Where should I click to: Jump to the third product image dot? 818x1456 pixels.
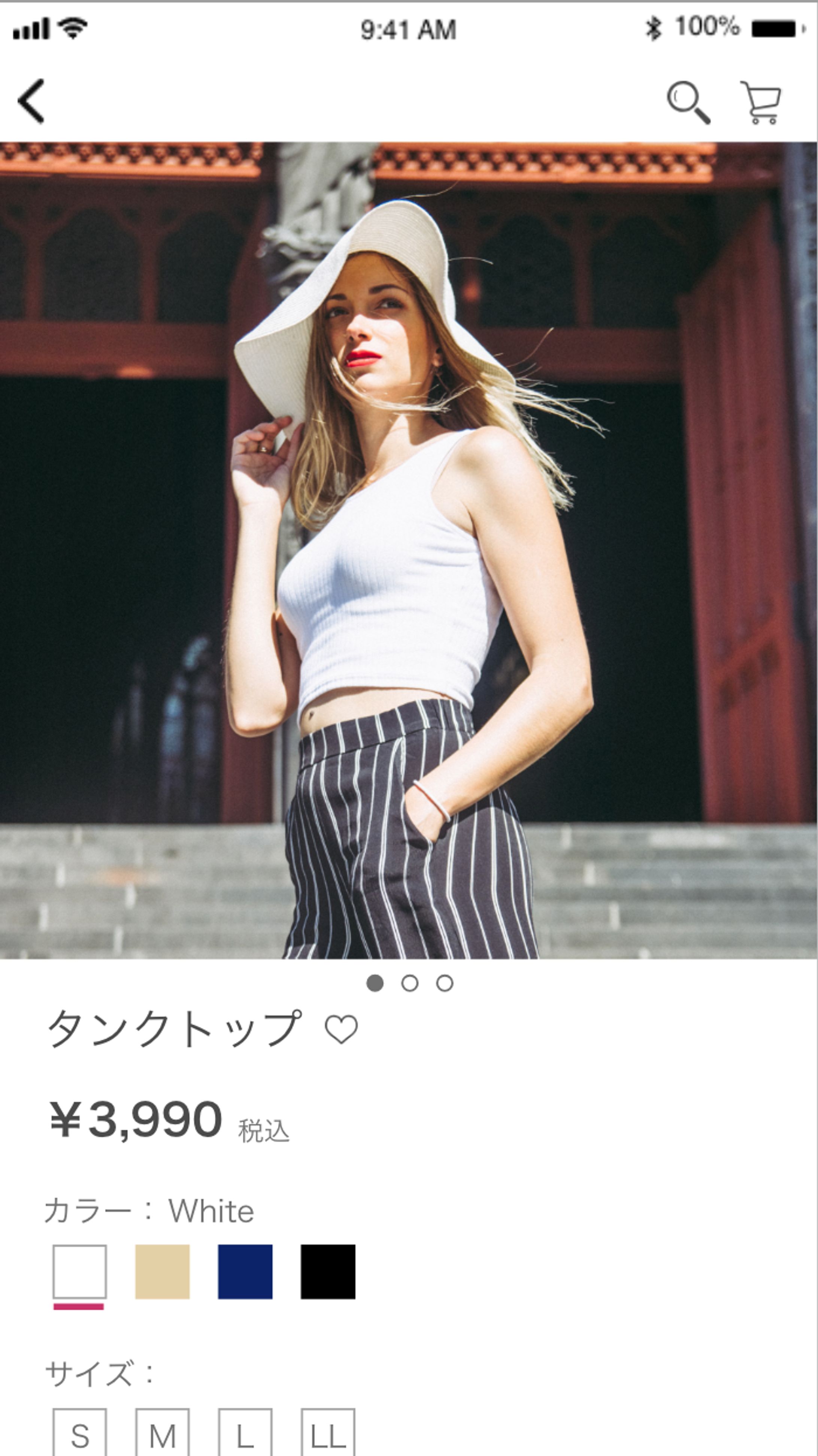[x=445, y=983]
